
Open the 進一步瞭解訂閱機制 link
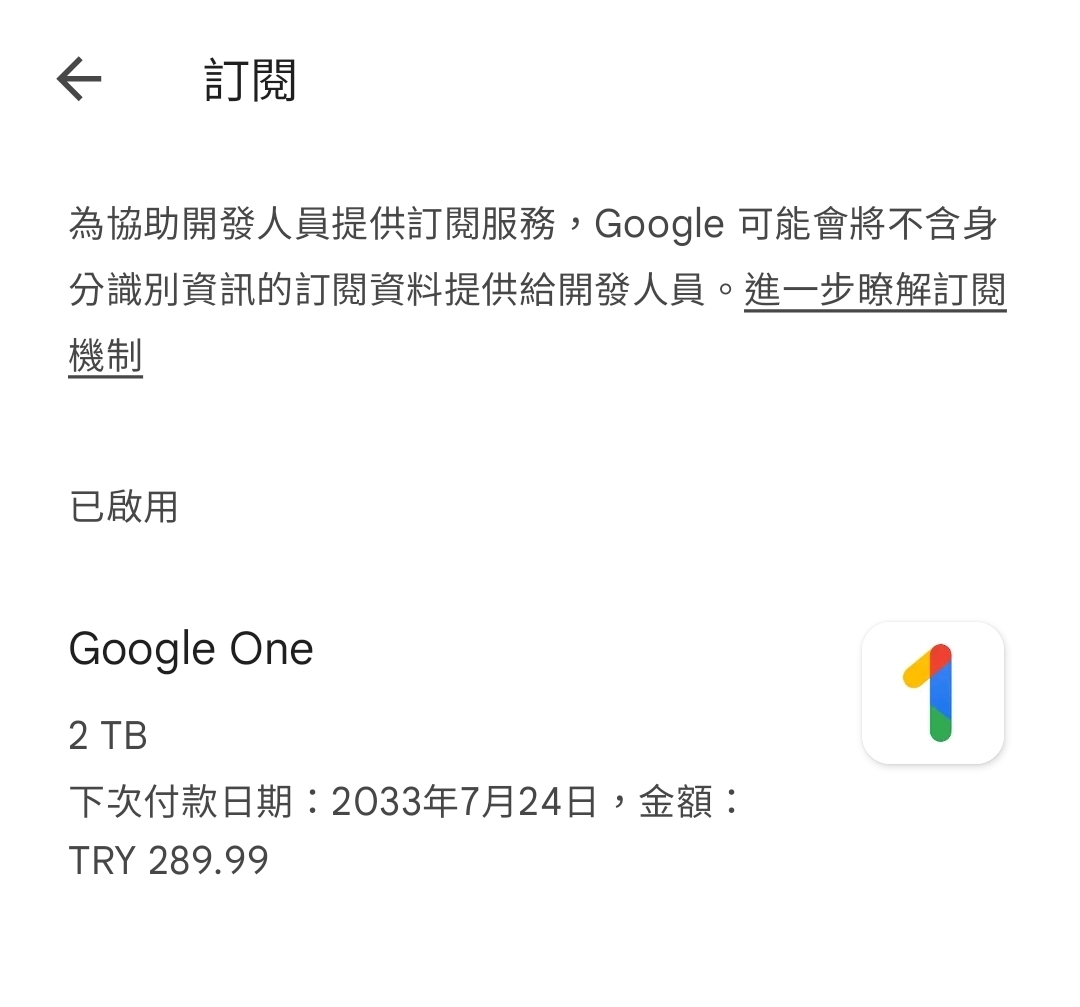click(874, 291)
